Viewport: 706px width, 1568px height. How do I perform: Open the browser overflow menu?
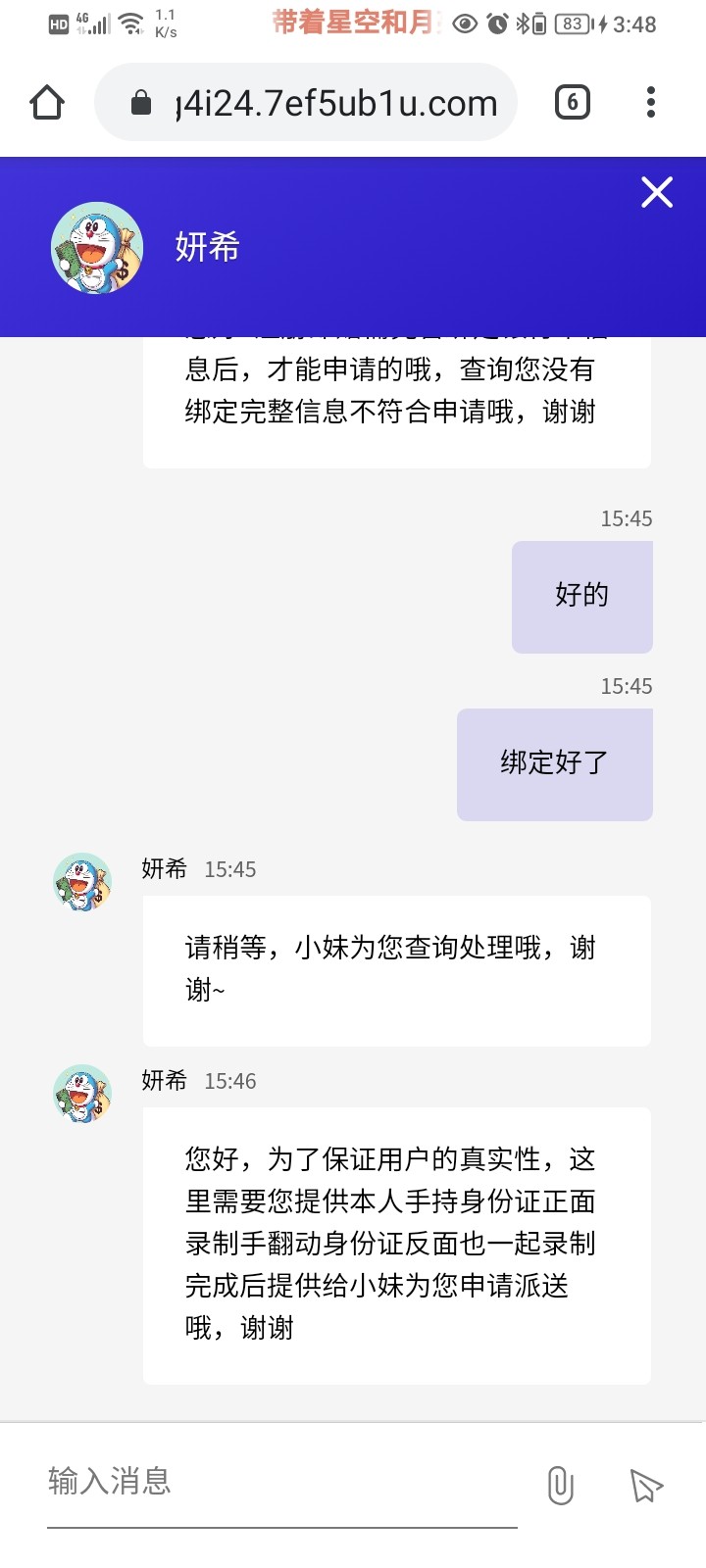pyautogui.click(x=651, y=102)
